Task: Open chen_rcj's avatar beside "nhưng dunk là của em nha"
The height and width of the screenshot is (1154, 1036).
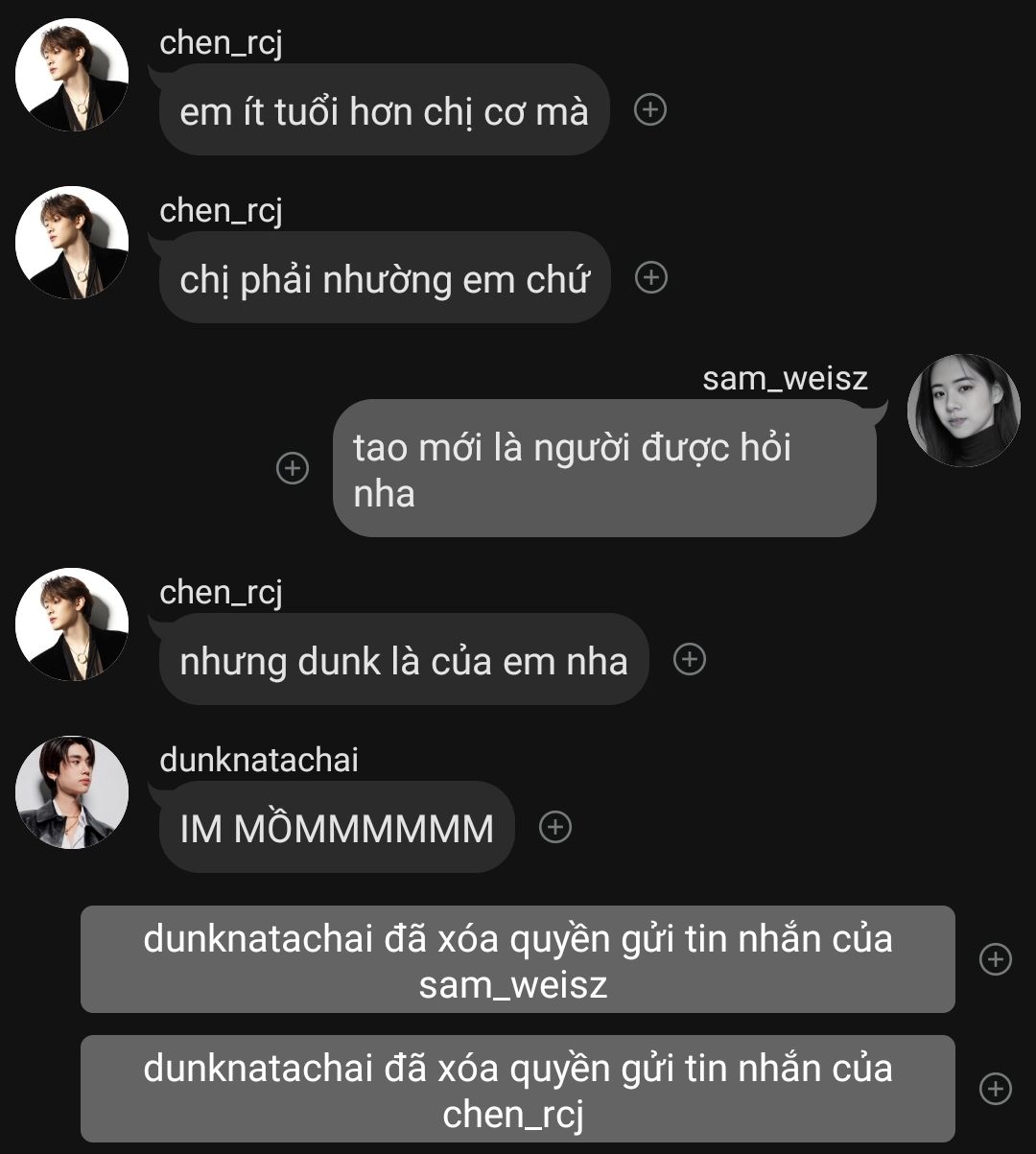Action: point(72,624)
